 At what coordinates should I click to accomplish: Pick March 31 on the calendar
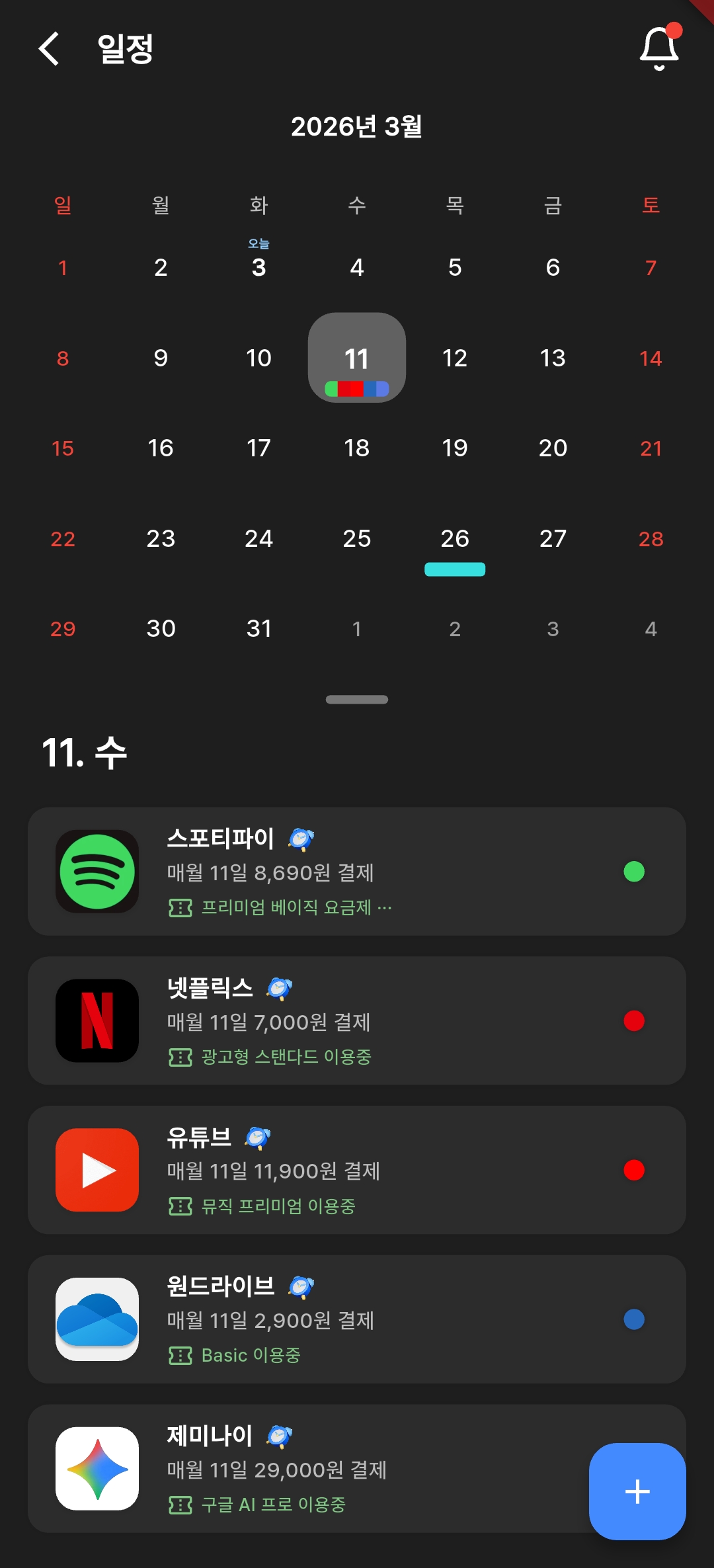[258, 628]
